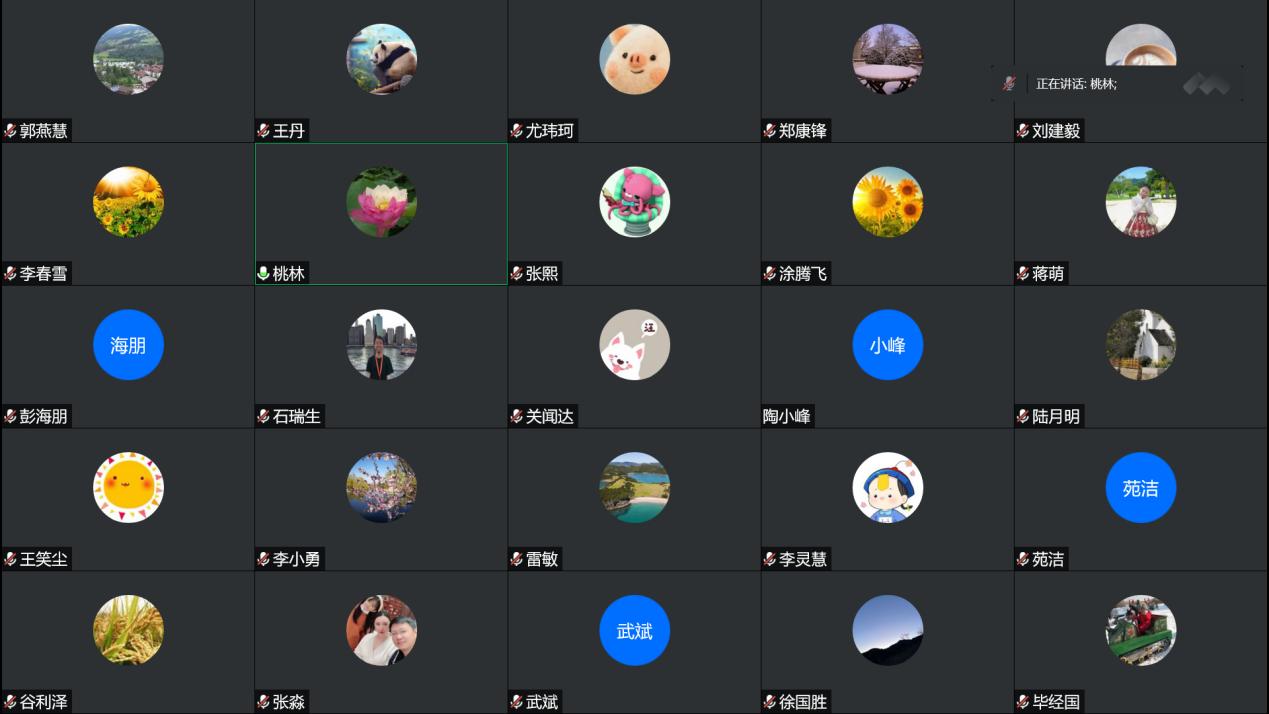Open 涂腾飞's participant tile
The image size is (1269, 714).
coord(887,203)
